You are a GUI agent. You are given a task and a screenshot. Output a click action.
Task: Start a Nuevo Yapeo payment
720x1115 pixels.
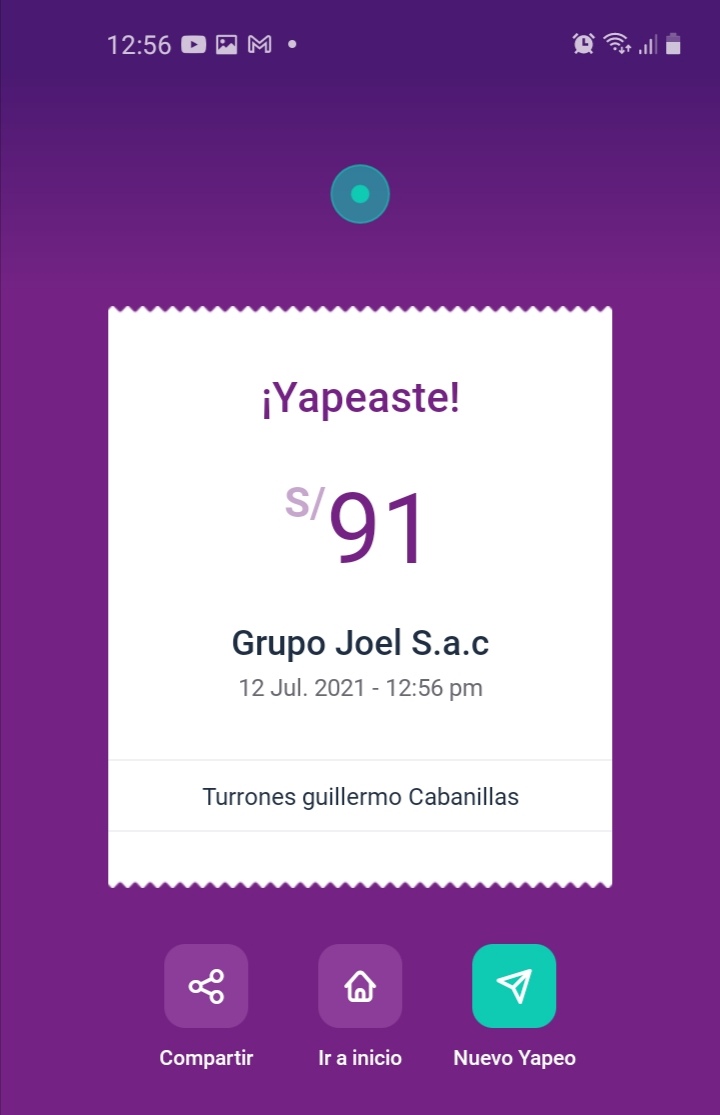coord(514,986)
